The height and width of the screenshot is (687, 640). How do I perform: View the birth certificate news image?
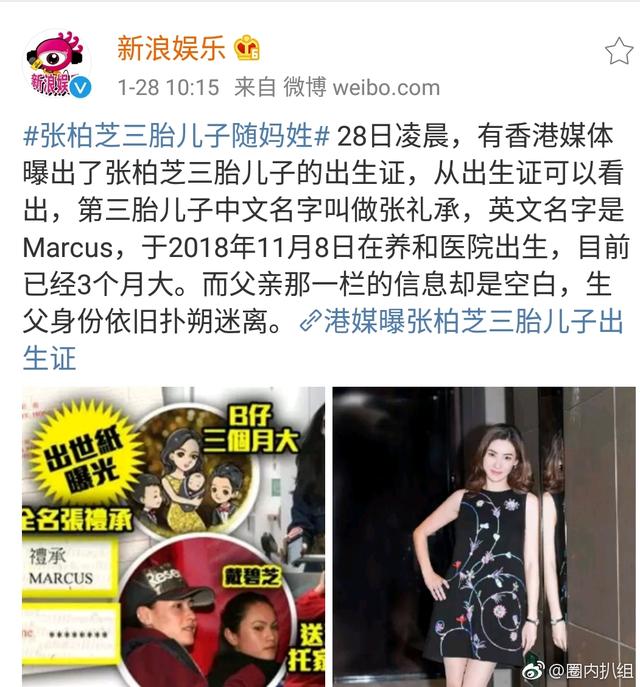(173, 536)
